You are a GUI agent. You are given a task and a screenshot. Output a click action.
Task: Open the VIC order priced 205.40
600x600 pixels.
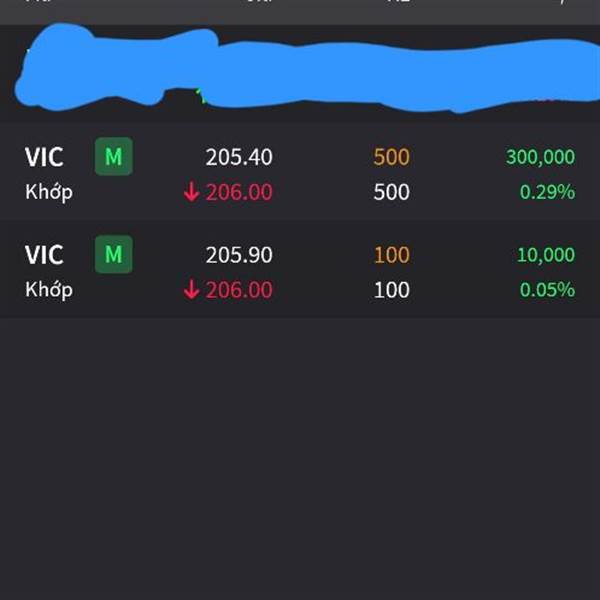[300, 174]
